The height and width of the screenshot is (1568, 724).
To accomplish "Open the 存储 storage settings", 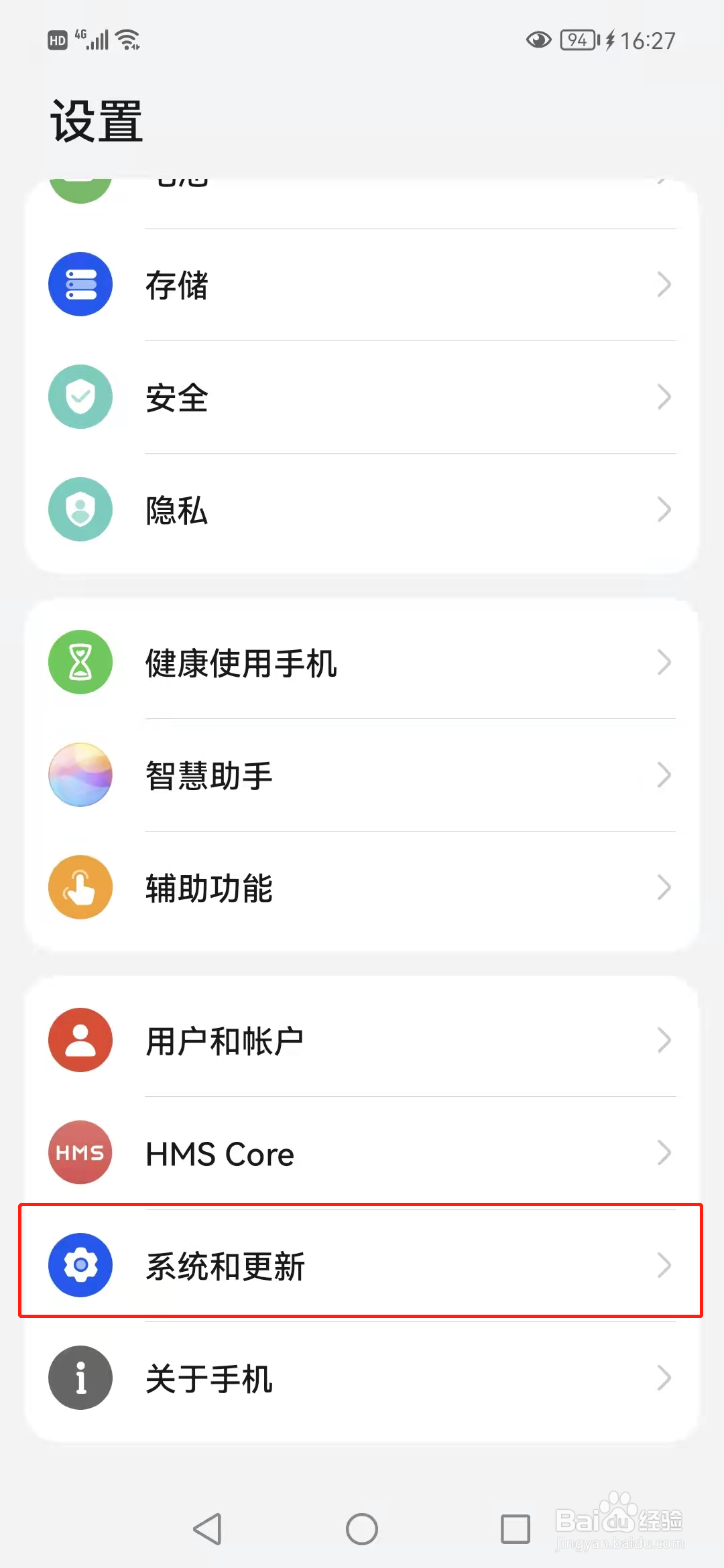I will click(362, 285).
